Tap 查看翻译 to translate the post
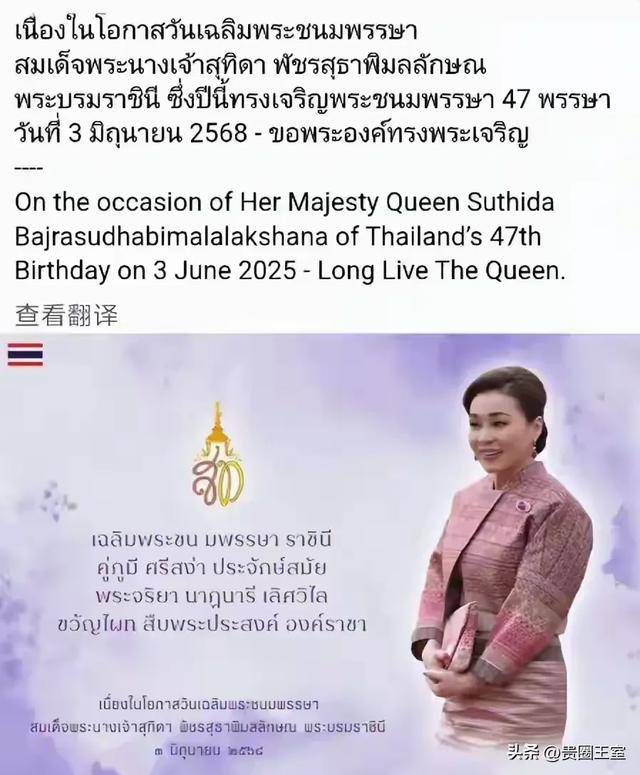 (66, 316)
